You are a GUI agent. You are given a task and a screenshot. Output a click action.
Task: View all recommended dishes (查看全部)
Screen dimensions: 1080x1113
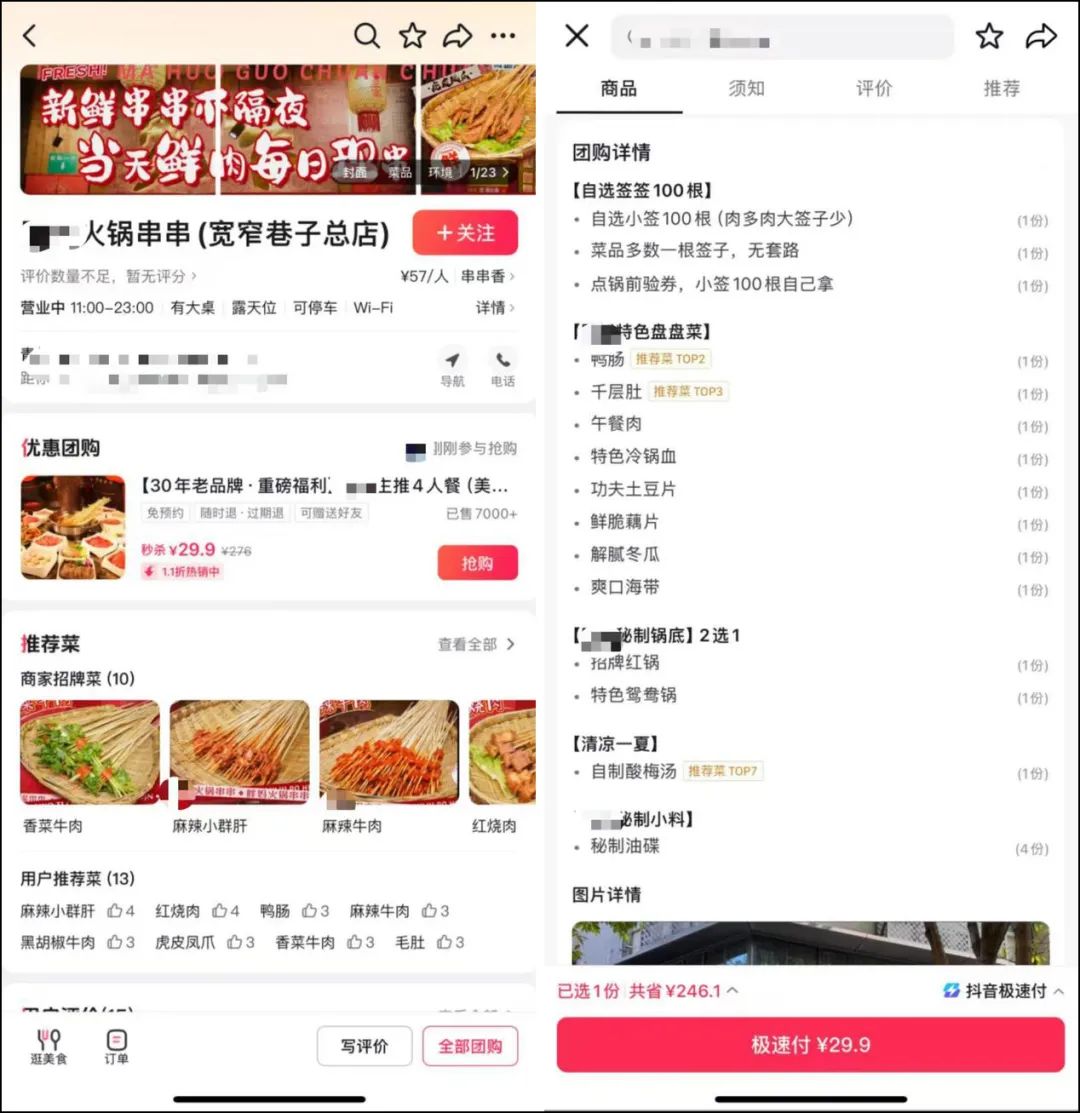[x=476, y=644]
